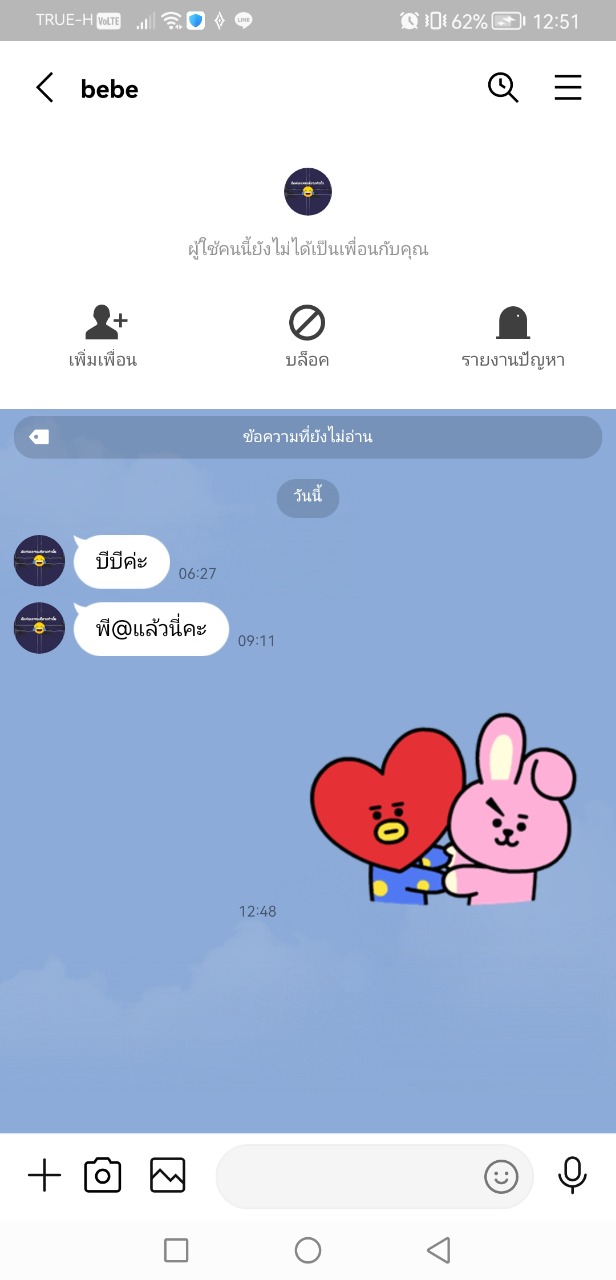Go back from the bebe chat
This screenshot has width=616, height=1280.
tap(44, 88)
